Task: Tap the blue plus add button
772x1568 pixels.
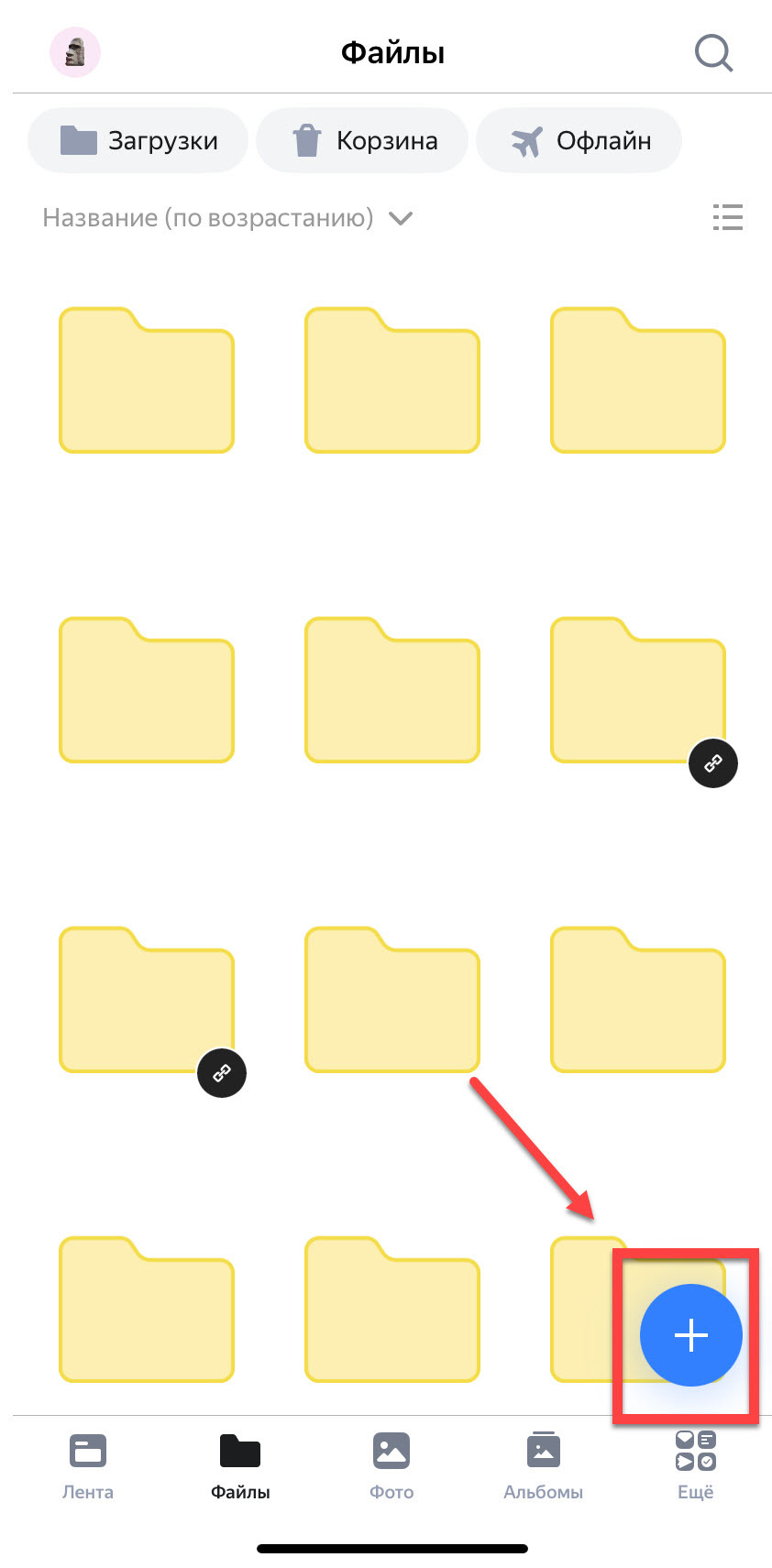Action: coord(690,1335)
